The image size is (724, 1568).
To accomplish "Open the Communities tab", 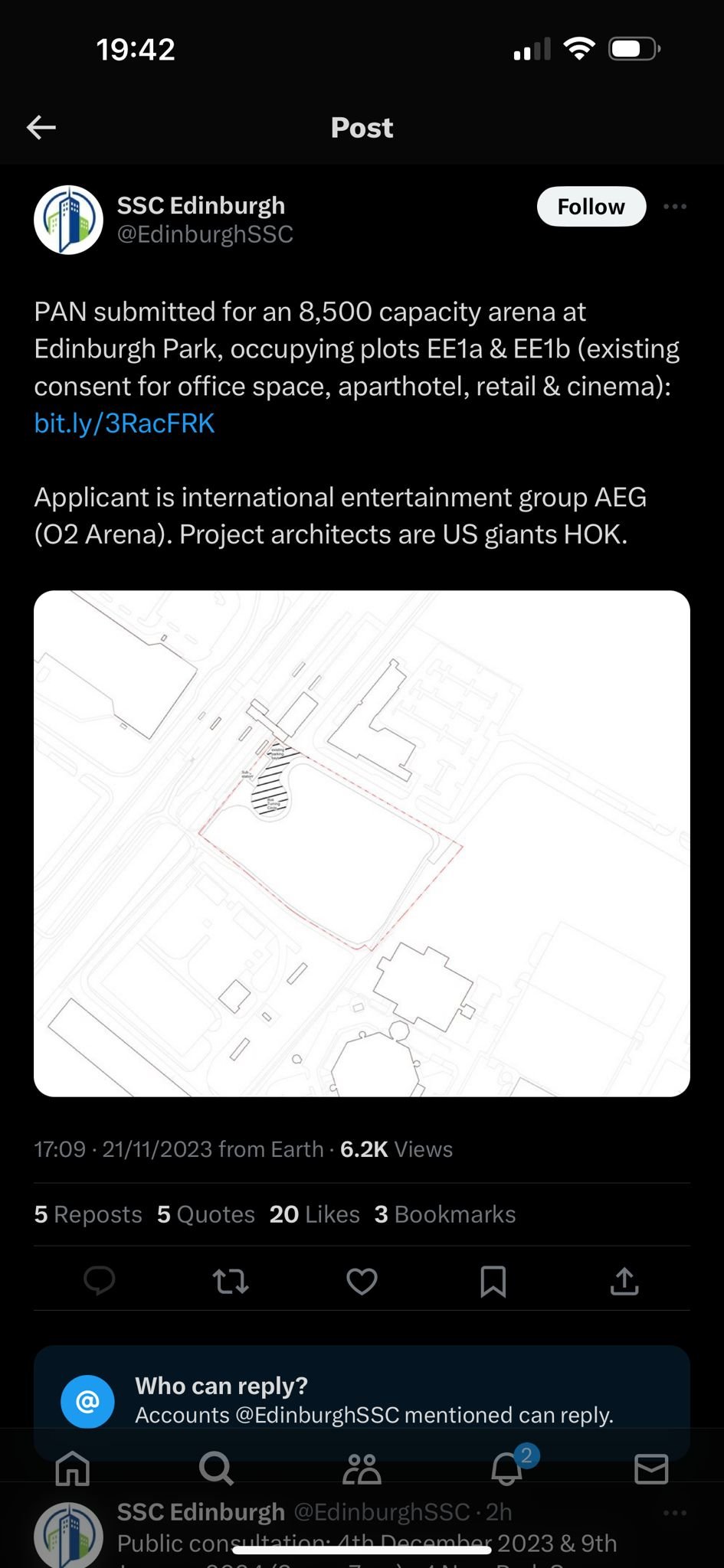I will pyautogui.click(x=362, y=1468).
